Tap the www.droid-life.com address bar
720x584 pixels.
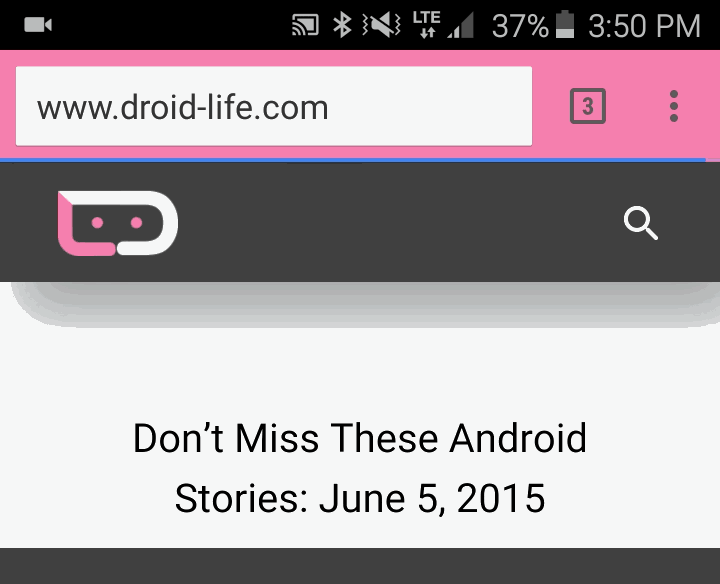[273, 107]
